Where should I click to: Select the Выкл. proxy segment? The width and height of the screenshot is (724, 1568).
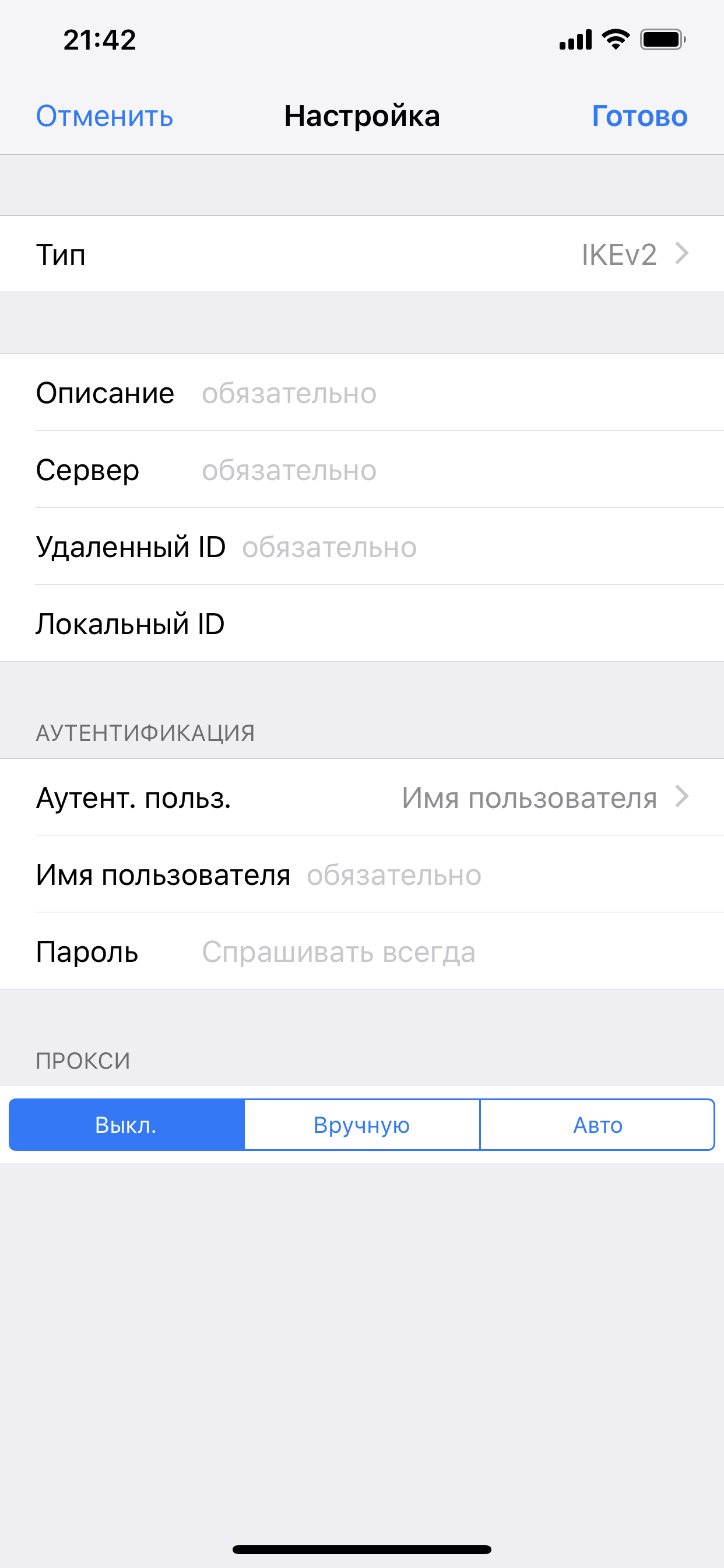click(x=126, y=1124)
